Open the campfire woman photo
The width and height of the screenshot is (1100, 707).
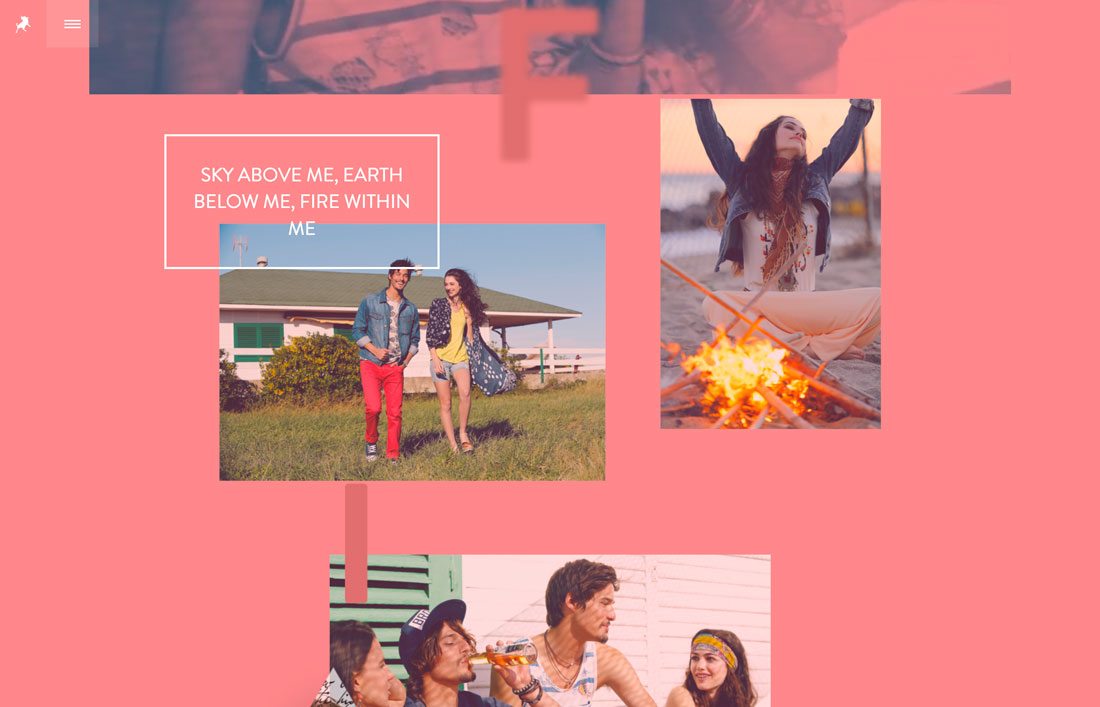click(x=770, y=264)
